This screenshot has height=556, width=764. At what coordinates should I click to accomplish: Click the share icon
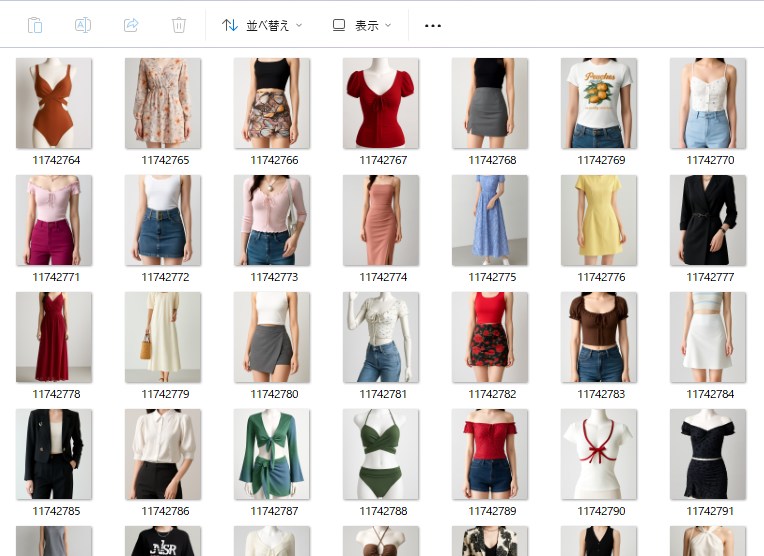pyautogui.click(x=131, y=25)
